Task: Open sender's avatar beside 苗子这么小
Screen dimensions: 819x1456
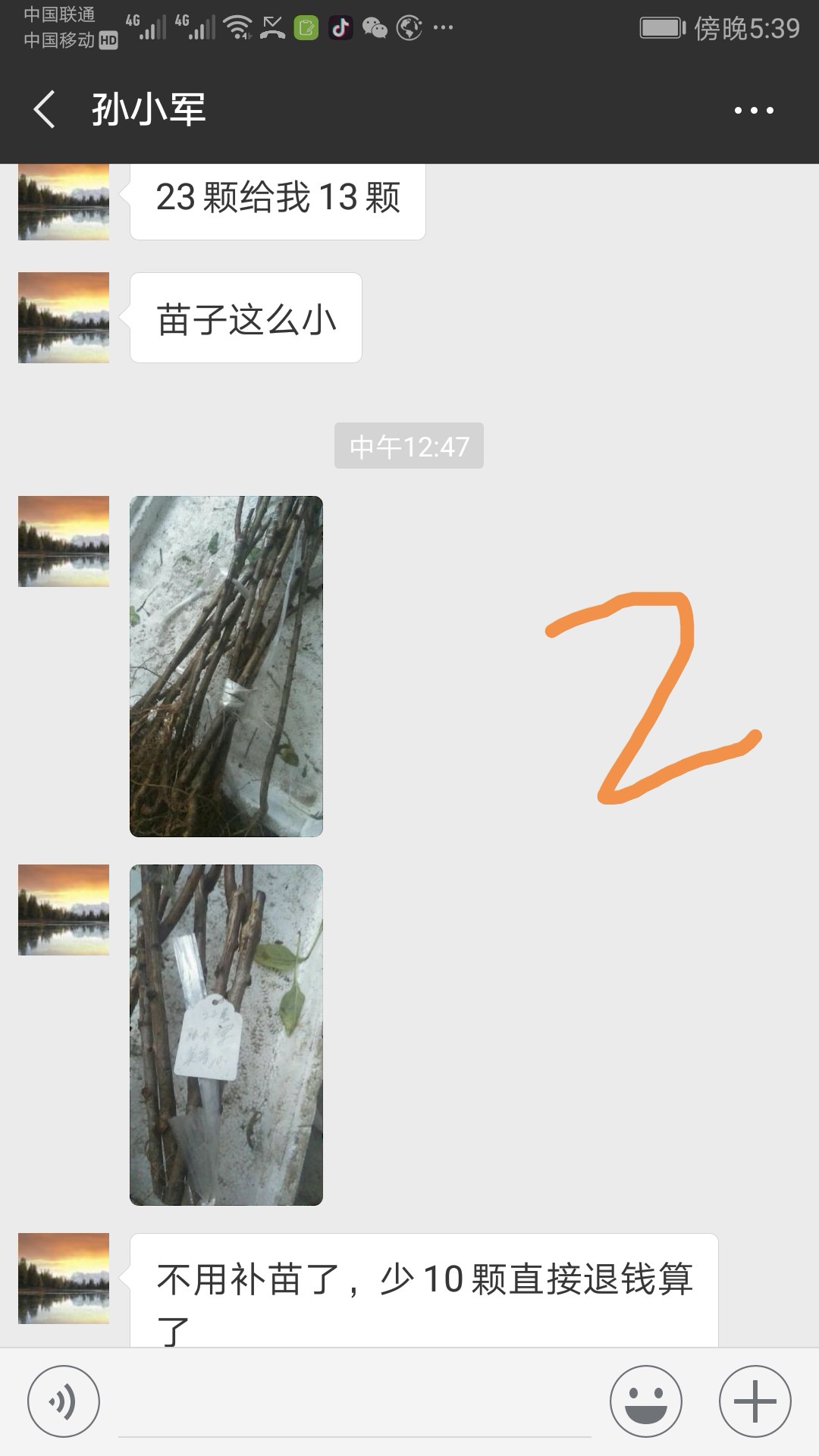Action: (64, 318)
